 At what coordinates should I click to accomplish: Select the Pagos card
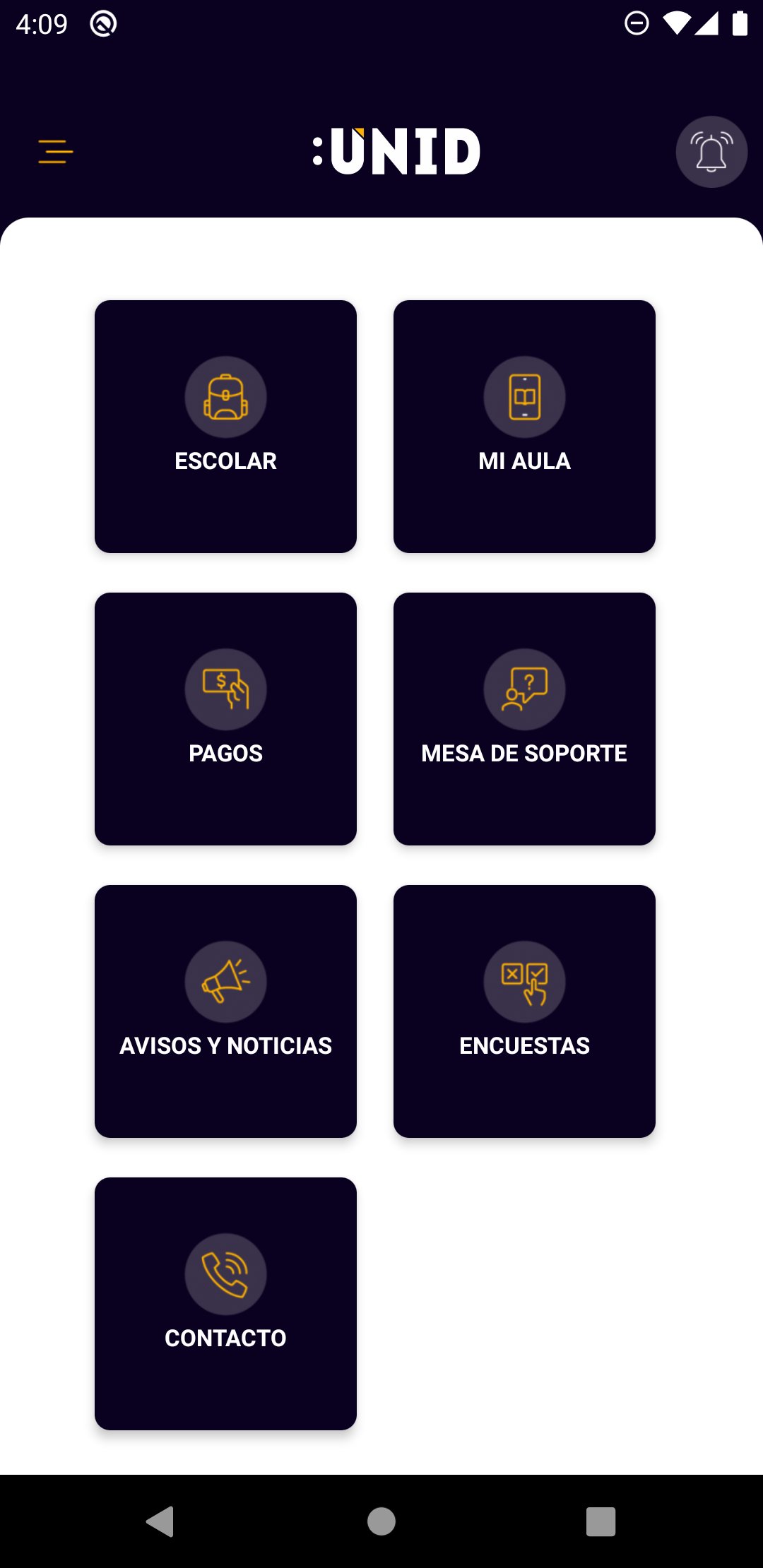[x=225, y=719]
